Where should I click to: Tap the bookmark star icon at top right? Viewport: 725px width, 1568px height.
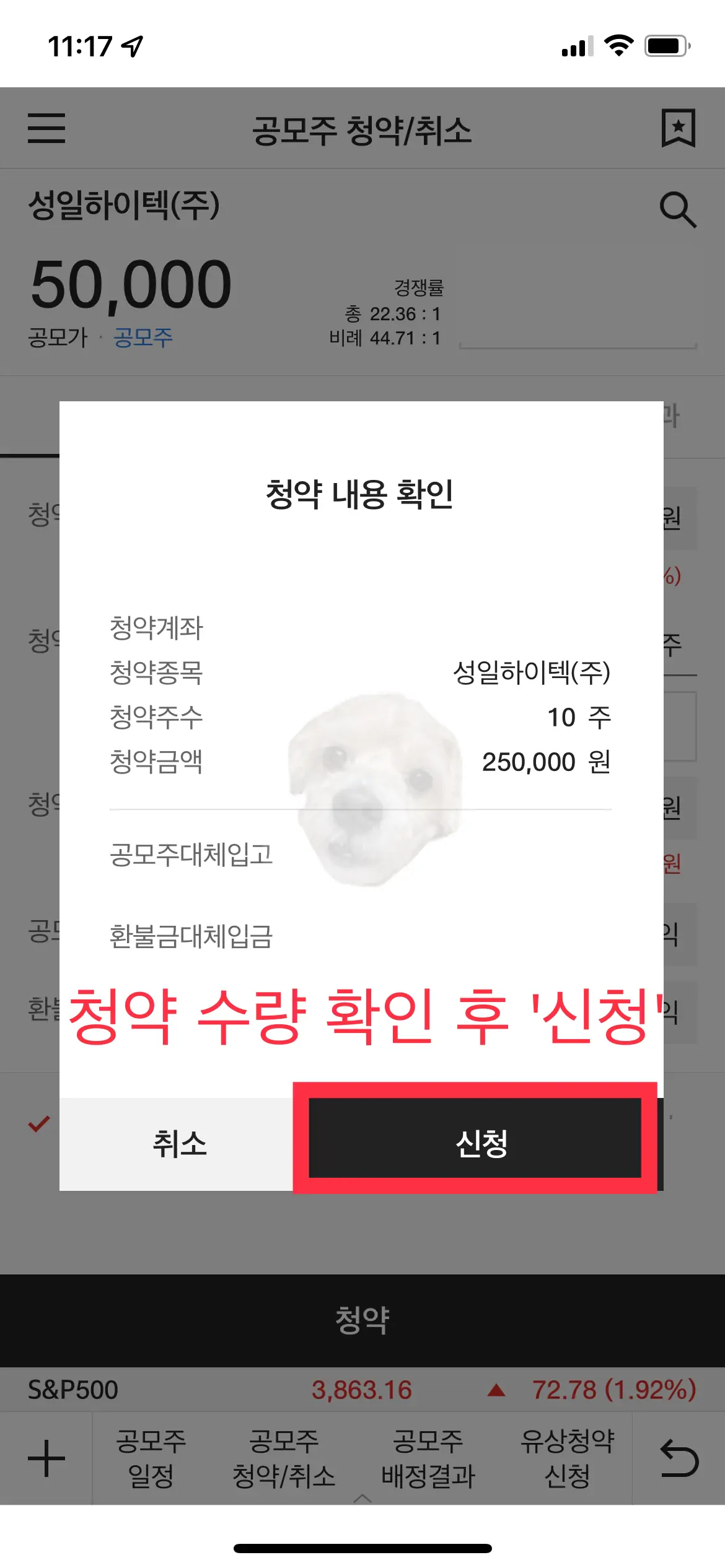click(677, 128)
